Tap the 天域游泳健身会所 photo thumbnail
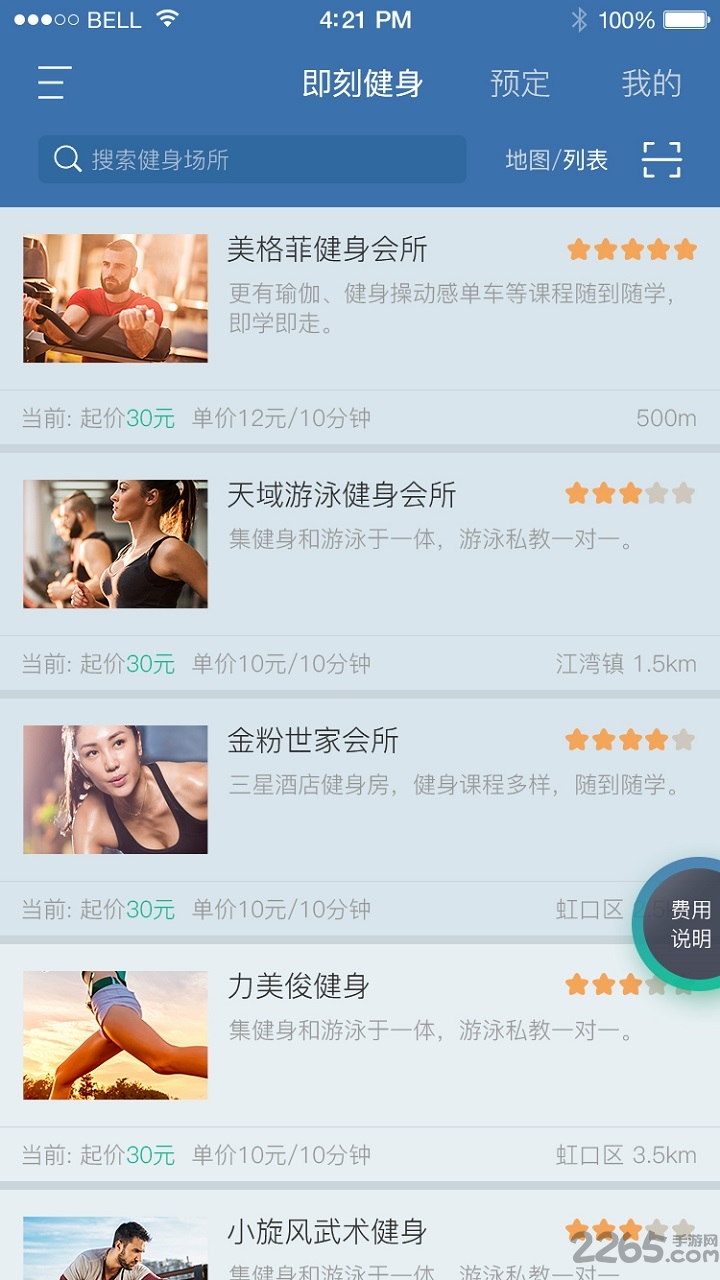The image size is (720, 1280). pos(115,544)
